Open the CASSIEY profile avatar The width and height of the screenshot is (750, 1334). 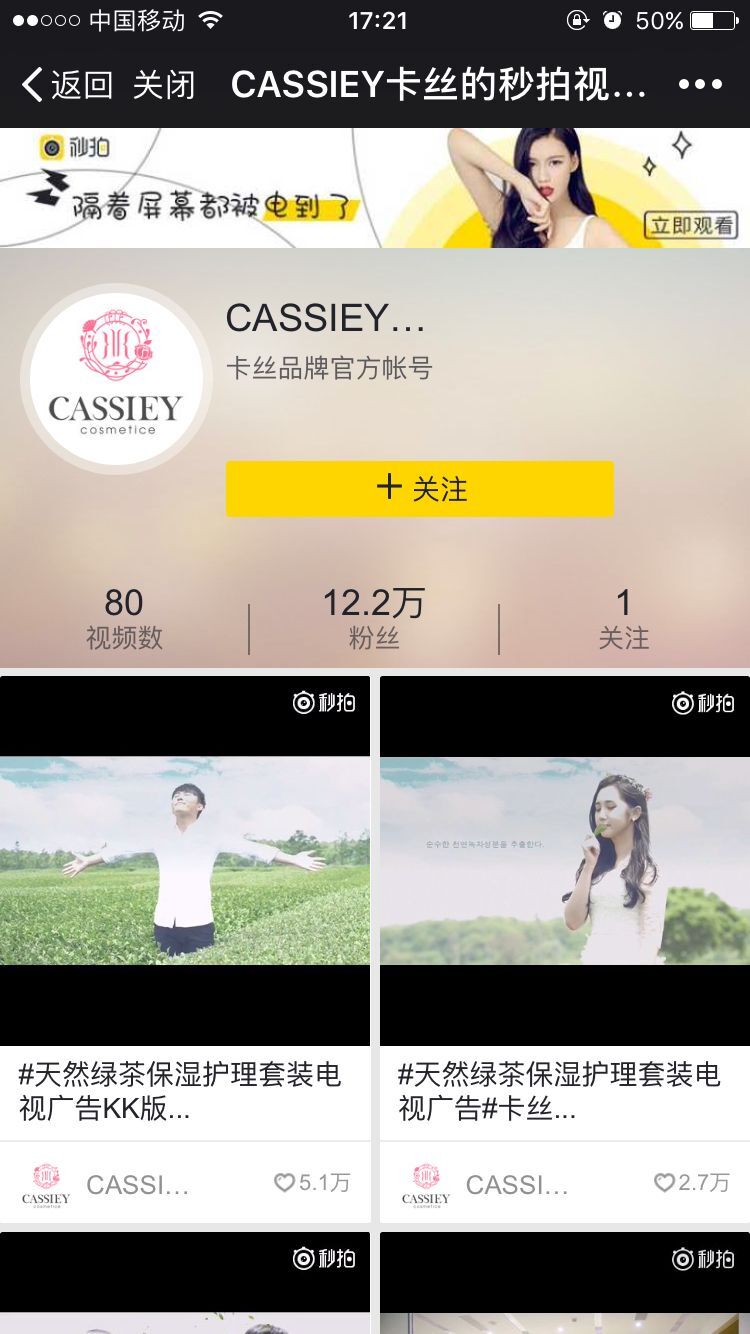tap(116, 379)
